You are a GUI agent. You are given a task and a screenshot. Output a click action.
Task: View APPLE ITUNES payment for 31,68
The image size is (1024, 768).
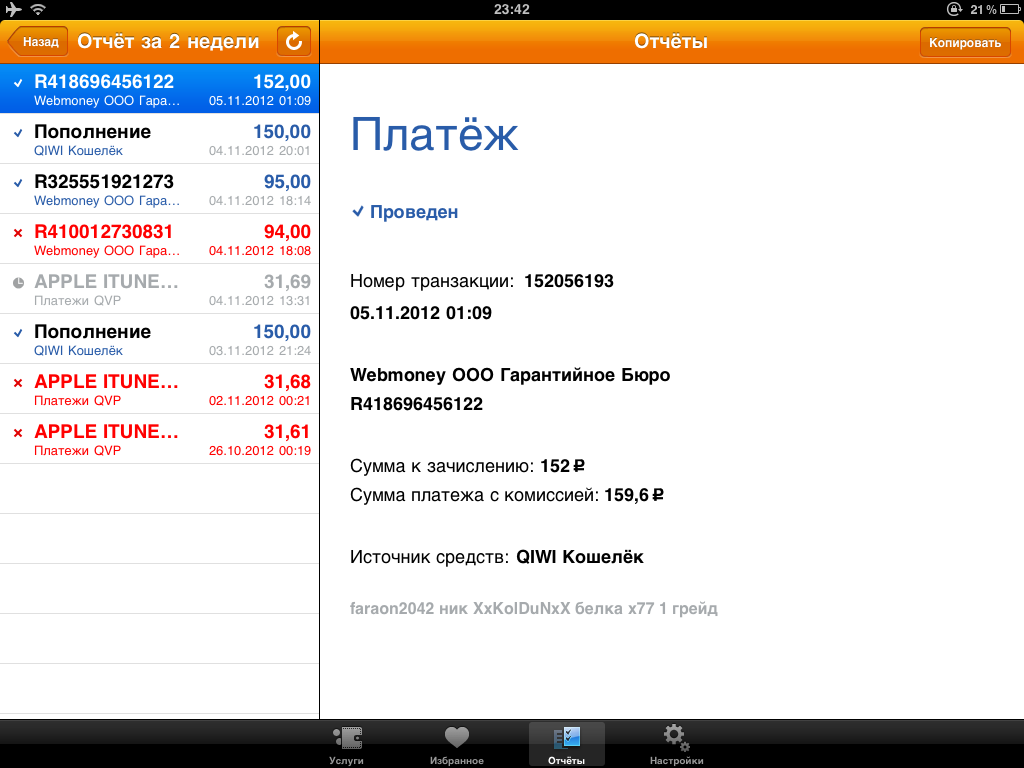pos(160,390)
